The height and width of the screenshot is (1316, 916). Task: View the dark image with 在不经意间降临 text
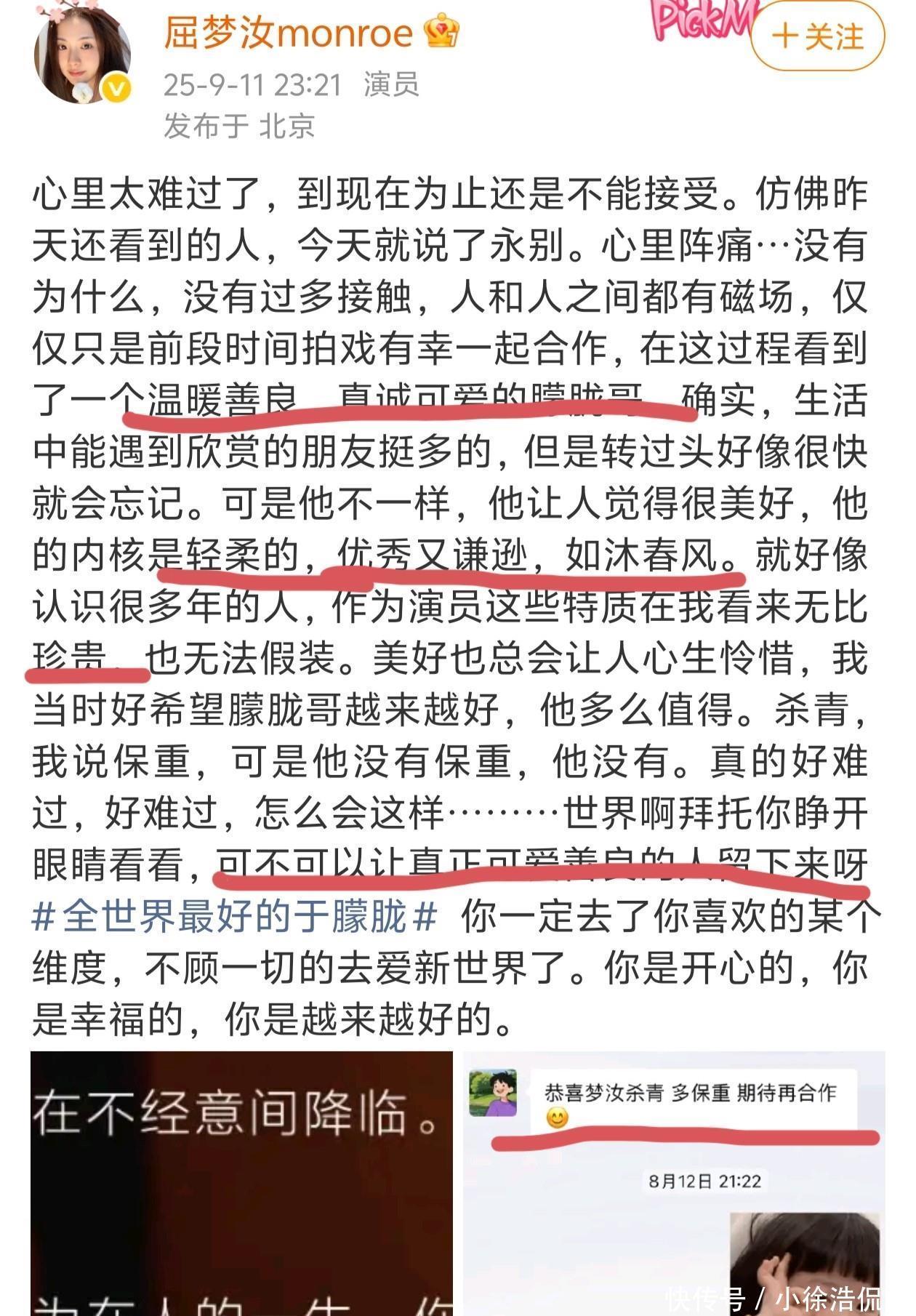coord(241,1182)
